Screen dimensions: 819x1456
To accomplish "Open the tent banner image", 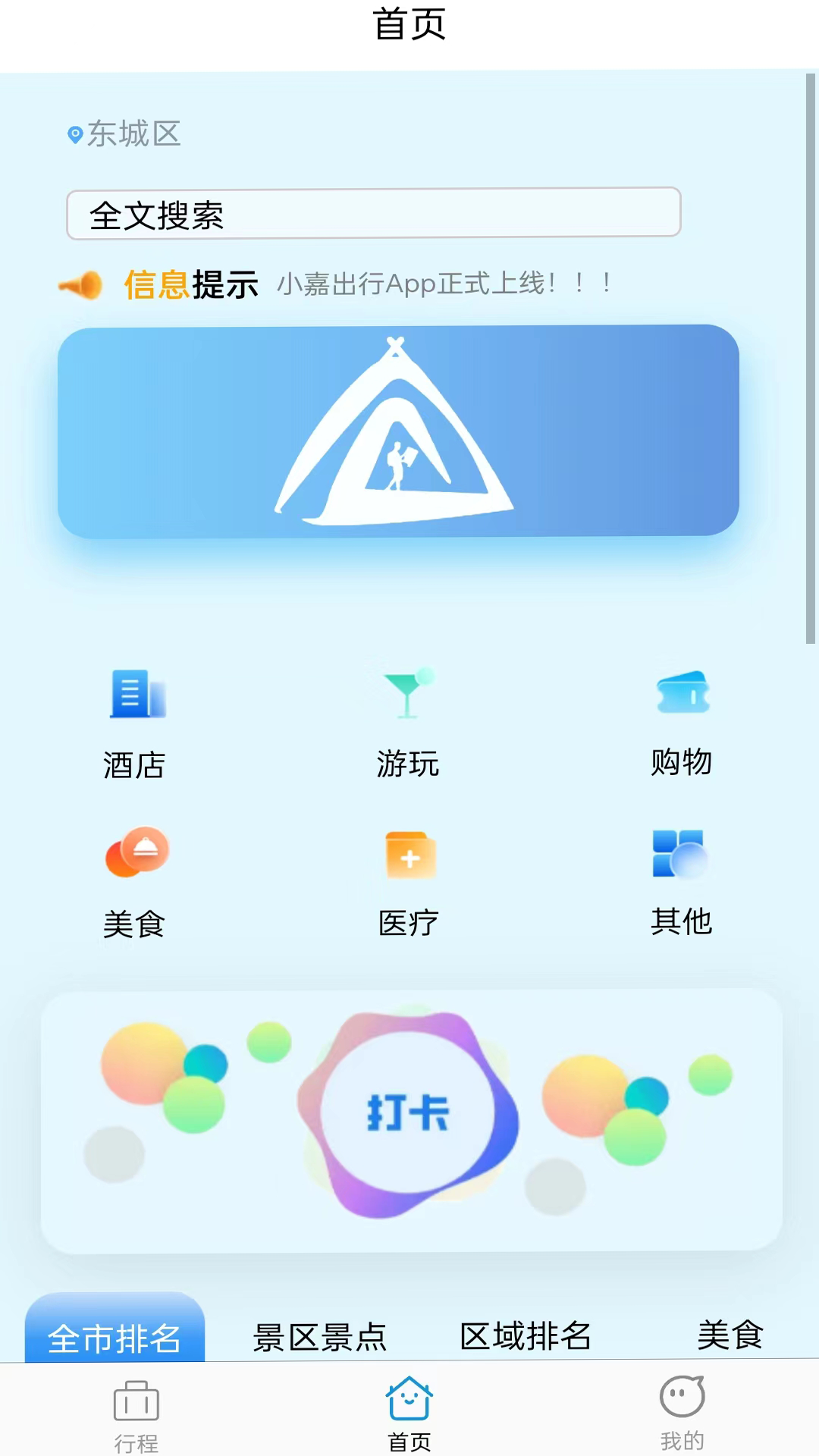I will (x=398, y=431).
